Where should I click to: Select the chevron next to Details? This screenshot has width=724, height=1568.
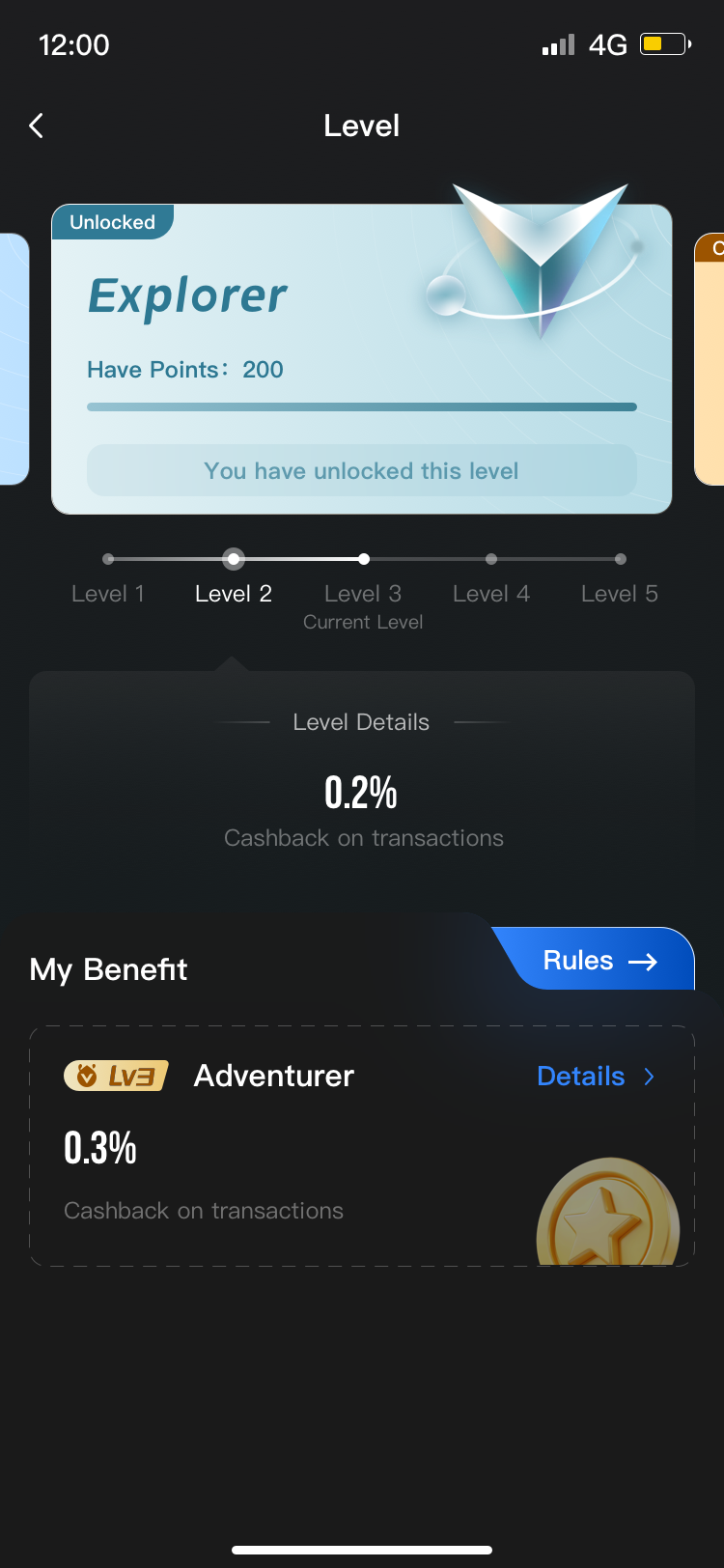pyautogui.click(x=649, y=1076)
